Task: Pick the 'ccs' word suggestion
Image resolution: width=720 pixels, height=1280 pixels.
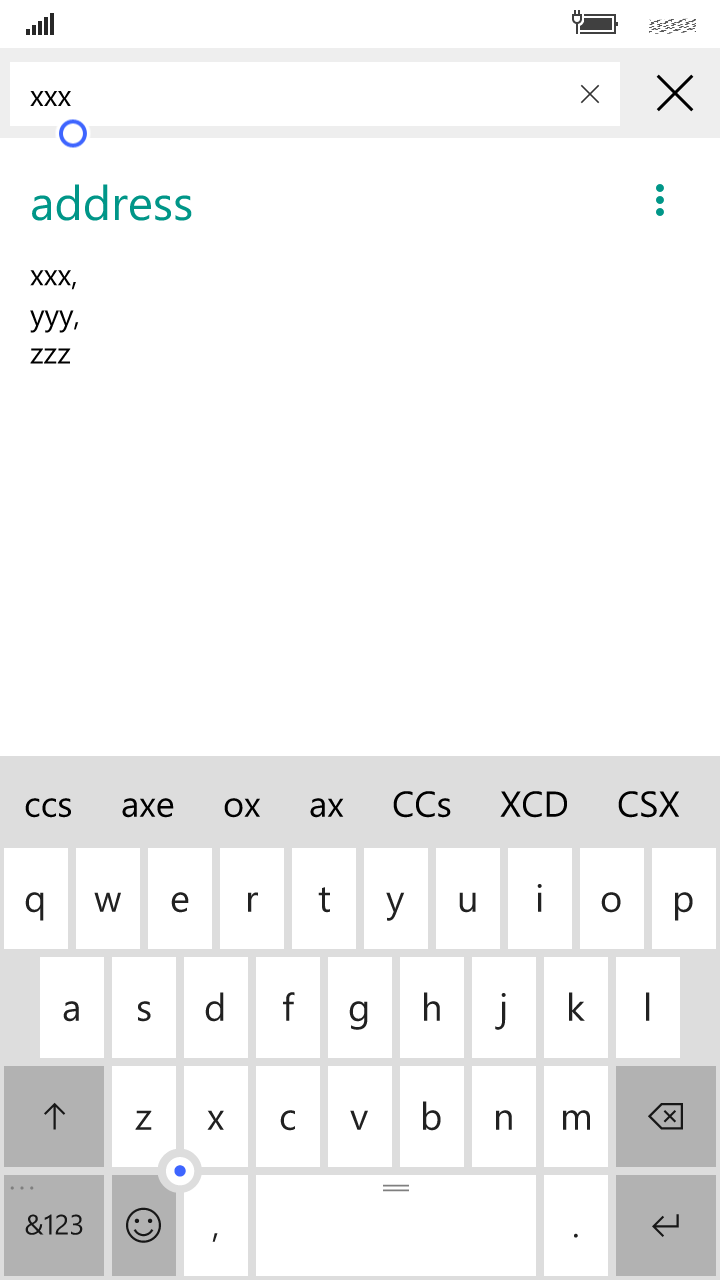Action: point(48,805)
